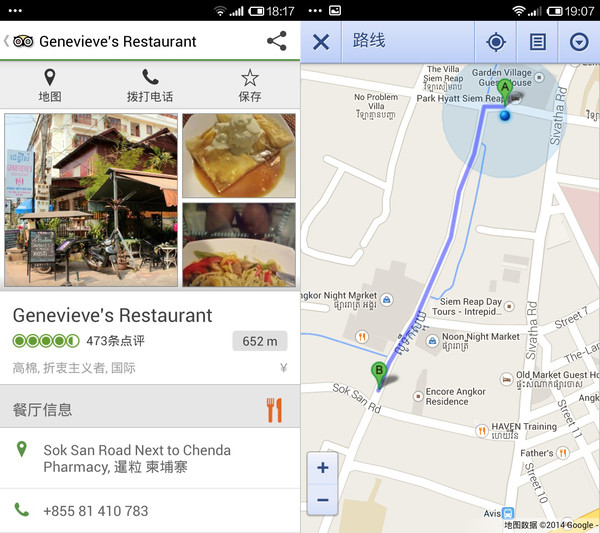600x533 pixels.
Task: Dial the +855 81 410 783 row
Action: (x=150, y=510)
